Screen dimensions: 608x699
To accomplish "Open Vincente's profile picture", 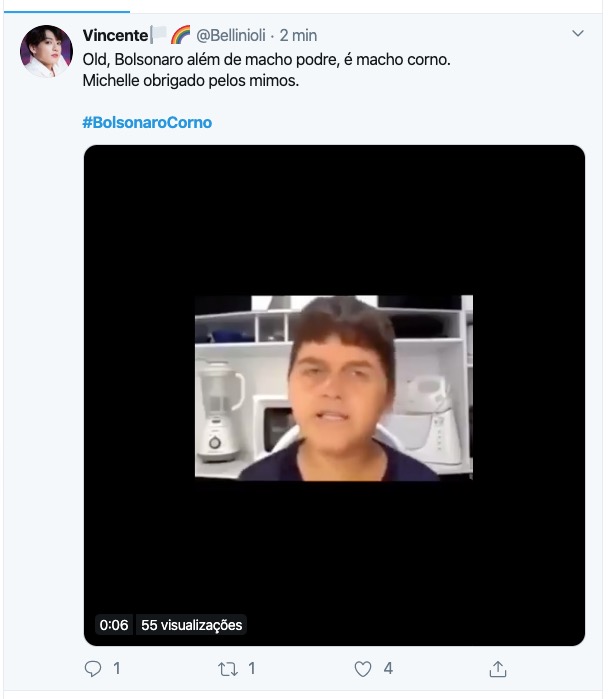I will (x=46, y=53).
